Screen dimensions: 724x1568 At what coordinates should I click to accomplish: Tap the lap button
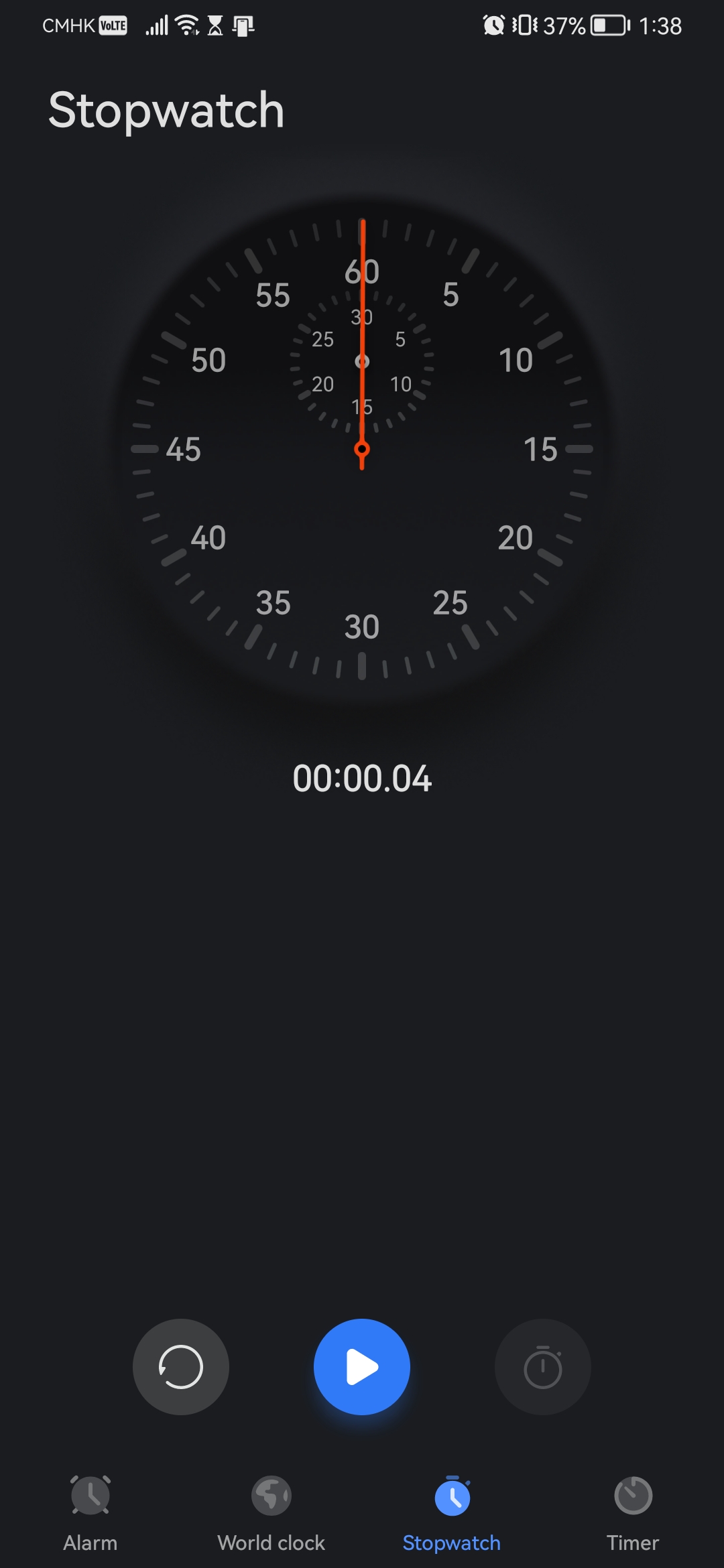click(x=543, y=1367)
